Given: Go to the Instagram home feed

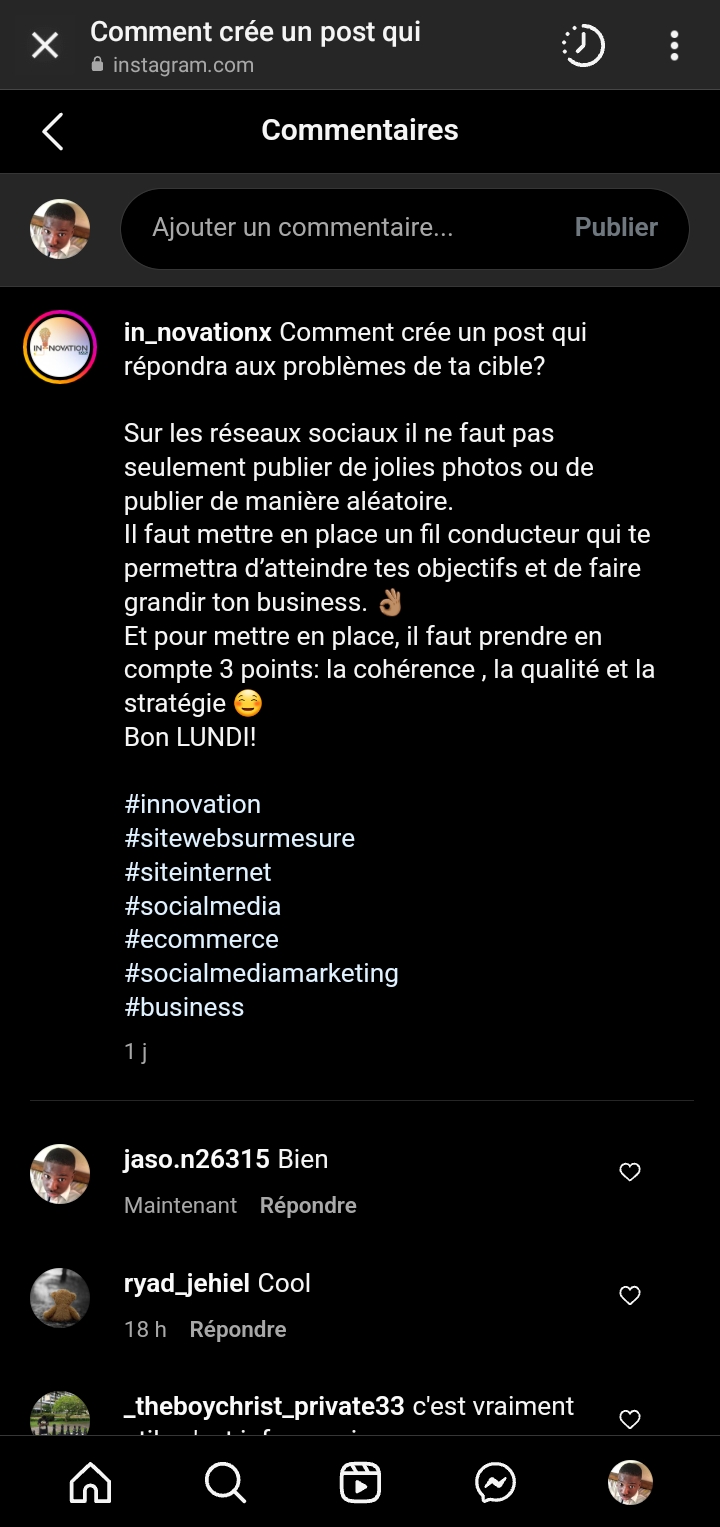Looking at the screenshot, I should point(90,1483).
